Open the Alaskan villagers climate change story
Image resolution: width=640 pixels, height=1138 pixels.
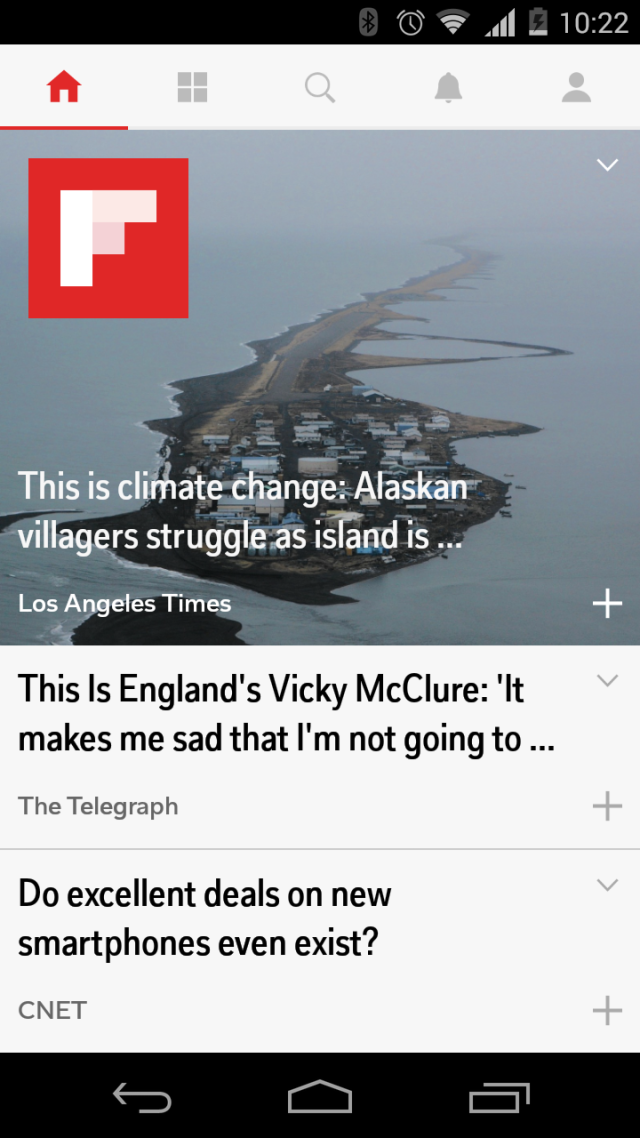[242, 512]
